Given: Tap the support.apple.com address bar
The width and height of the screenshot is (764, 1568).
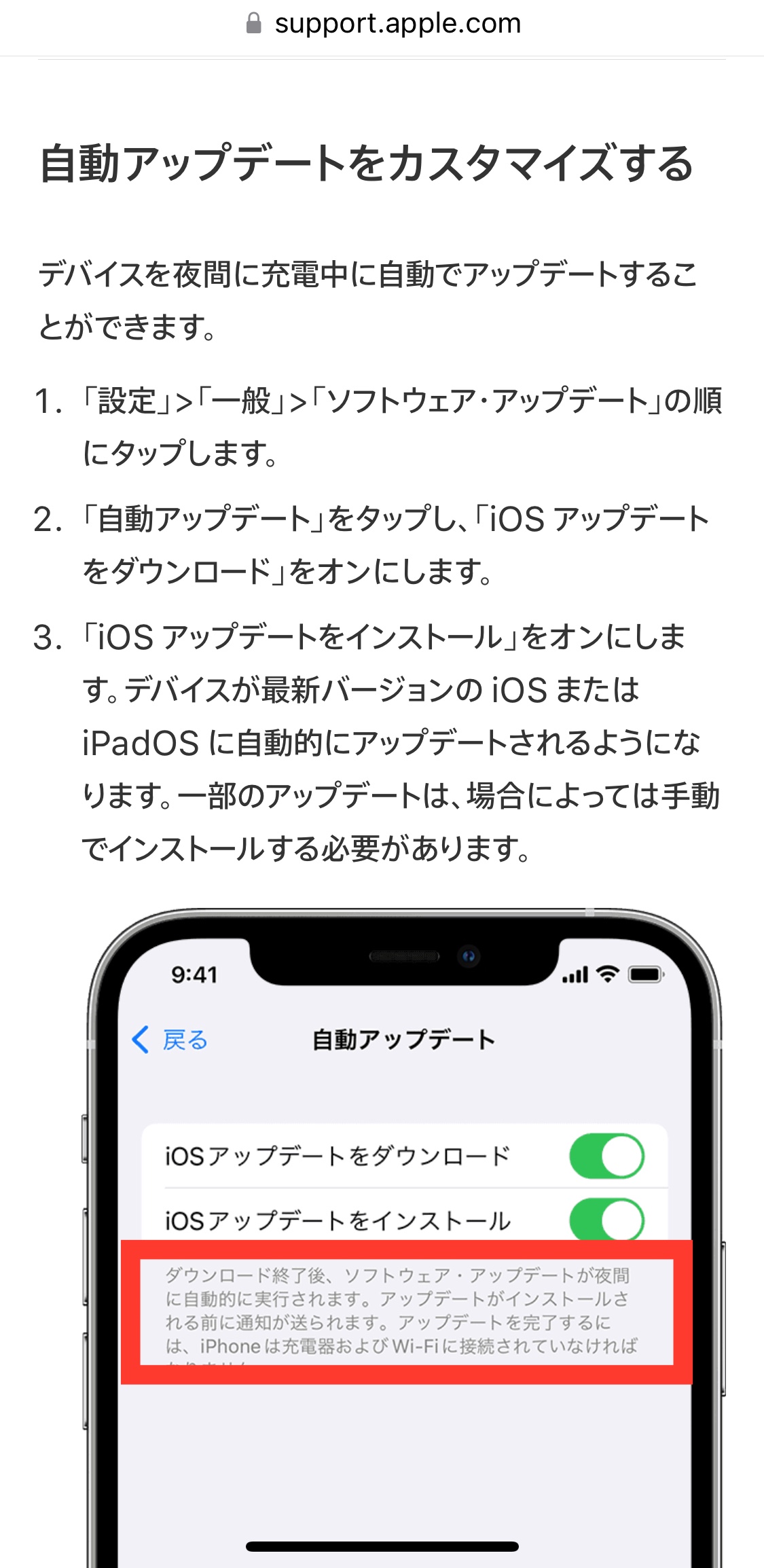Looking at the screenshot, I should (383, 24).
